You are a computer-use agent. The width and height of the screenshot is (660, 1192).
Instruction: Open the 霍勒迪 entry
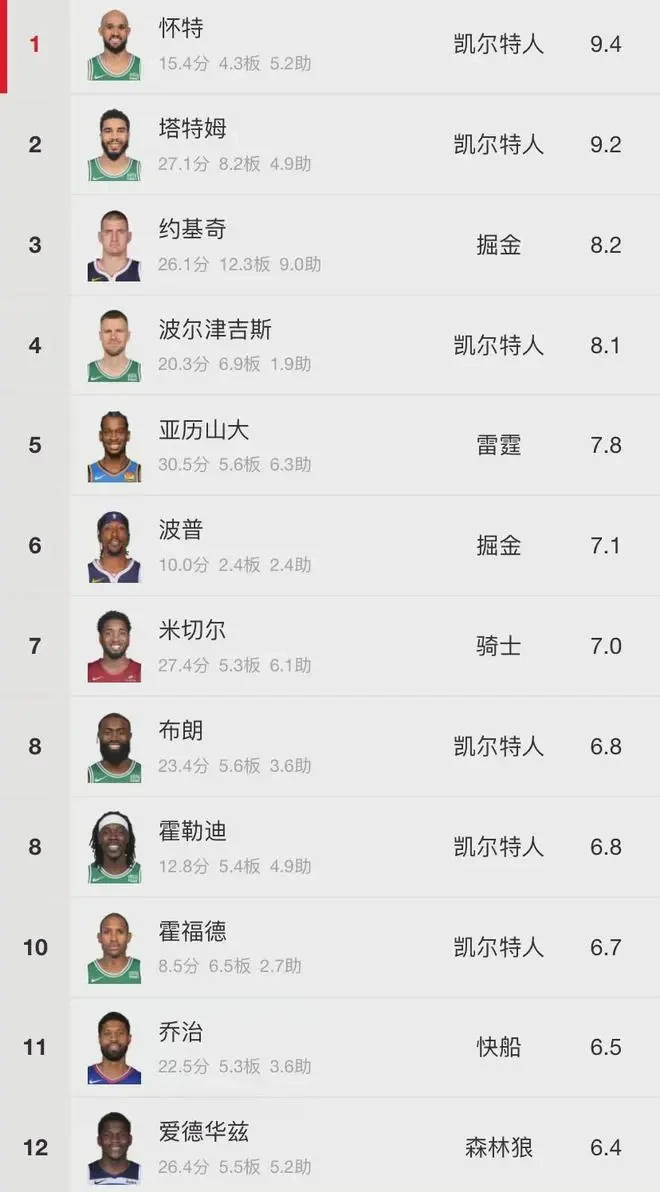330,847
